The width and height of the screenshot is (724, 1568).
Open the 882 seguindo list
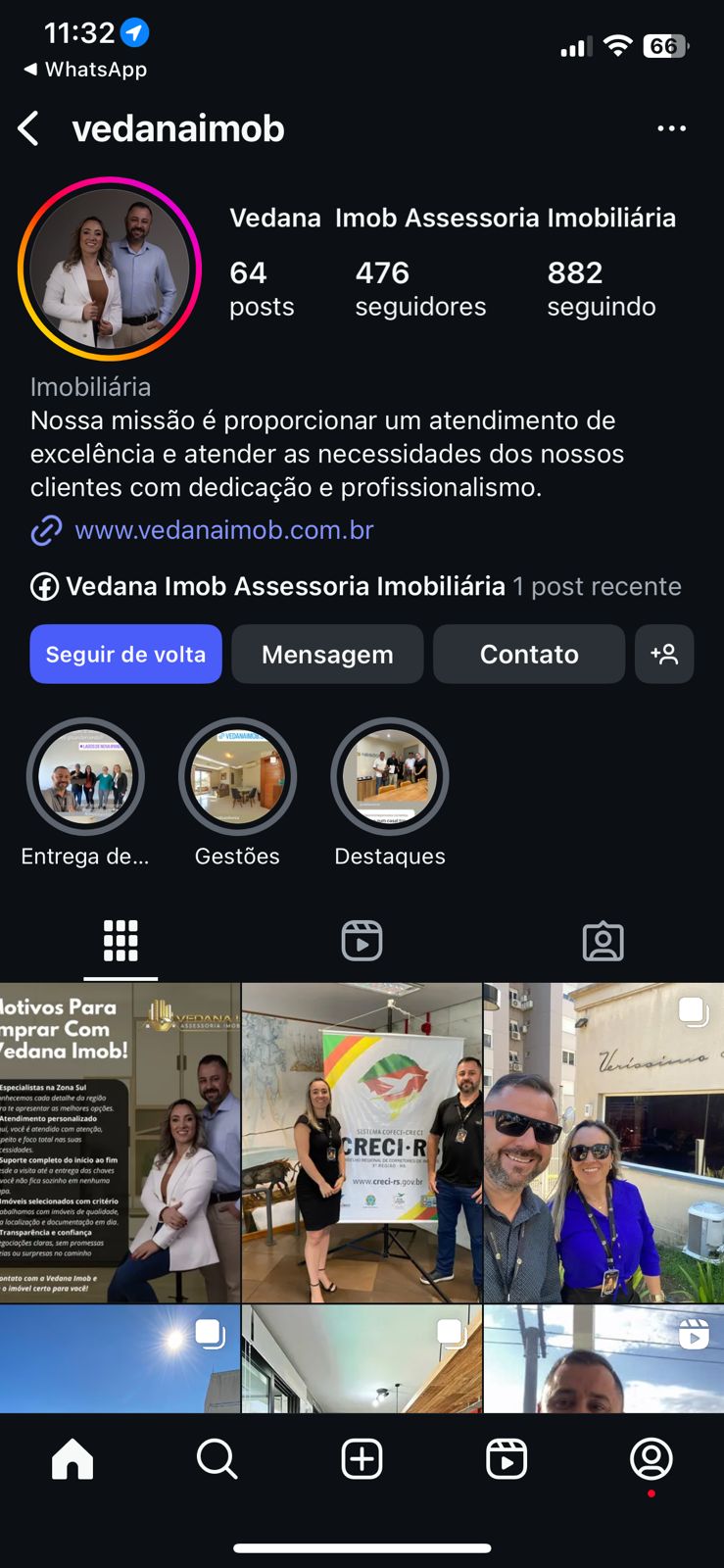pos(601,288)
